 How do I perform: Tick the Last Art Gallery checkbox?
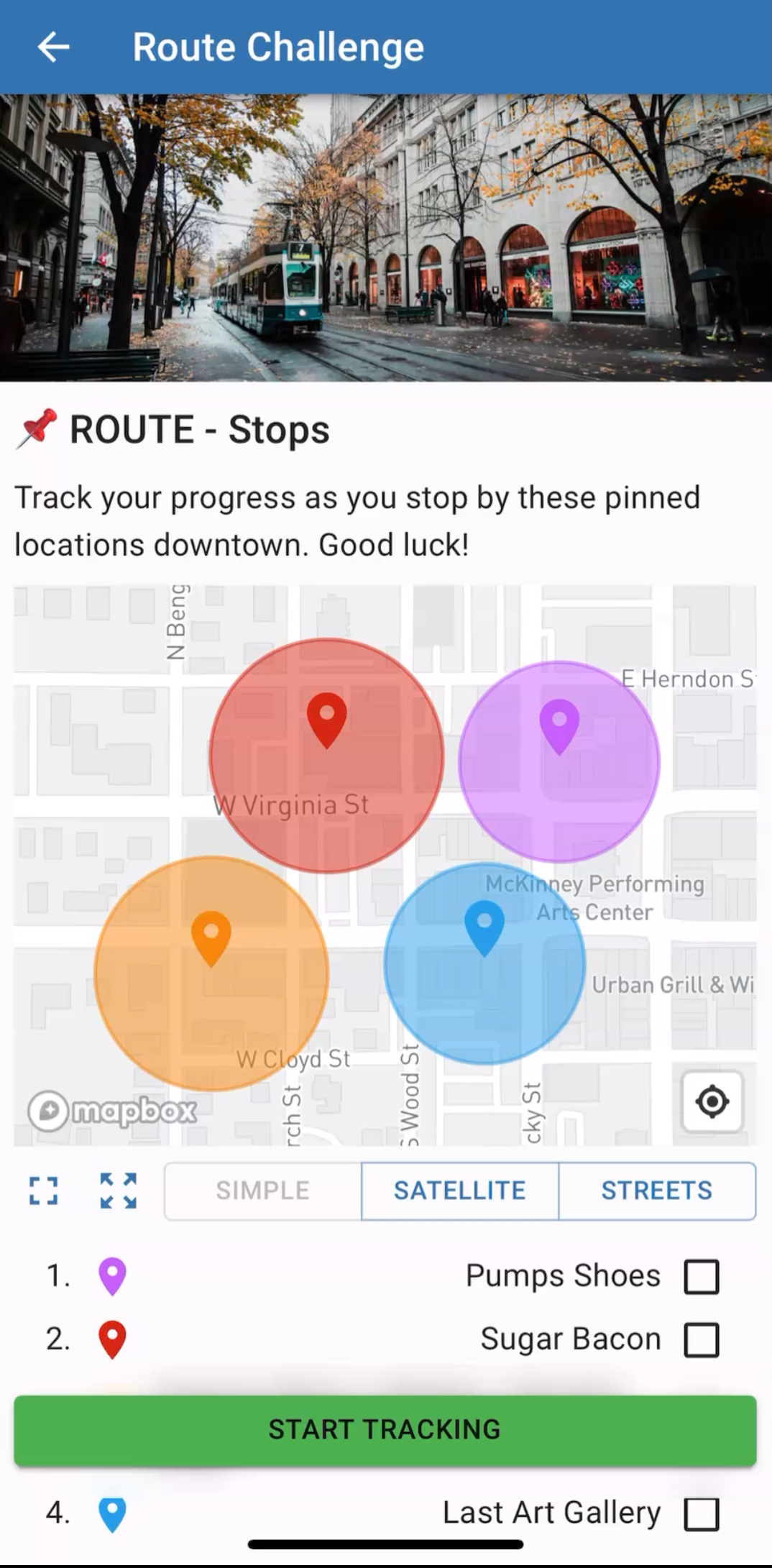click(x=702, y=1513)
